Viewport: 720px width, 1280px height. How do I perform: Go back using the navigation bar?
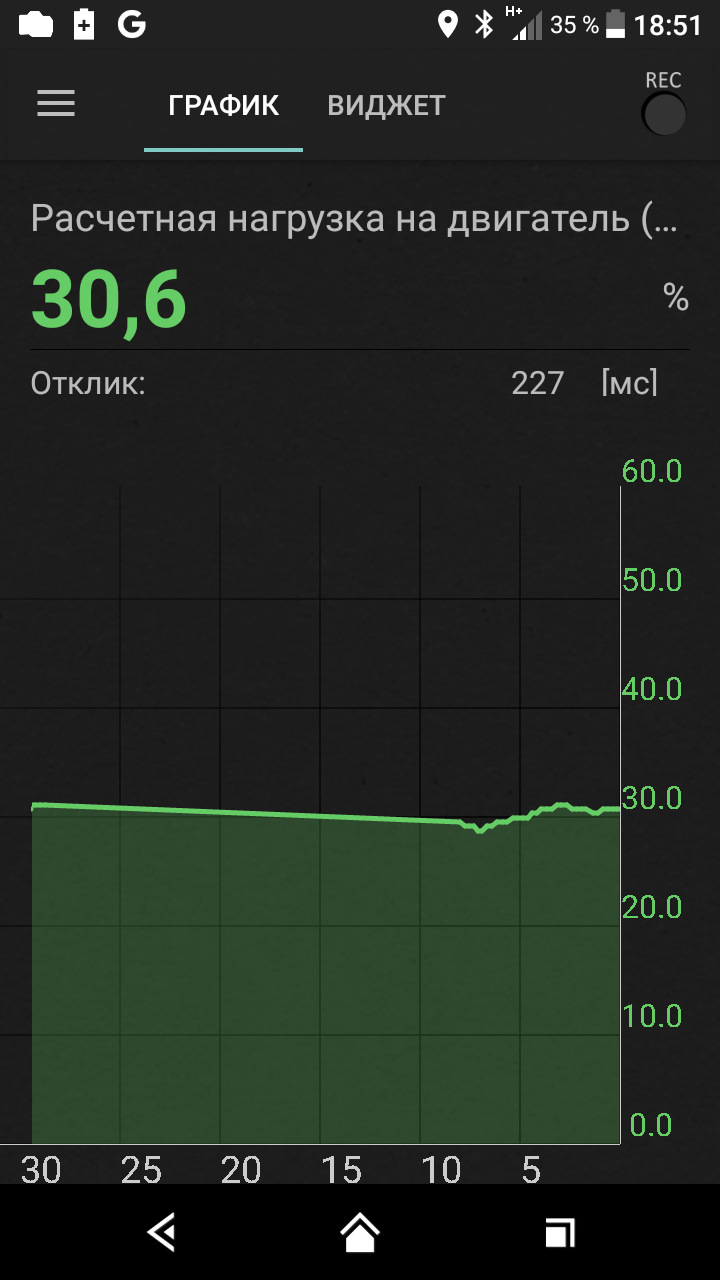161,1233
